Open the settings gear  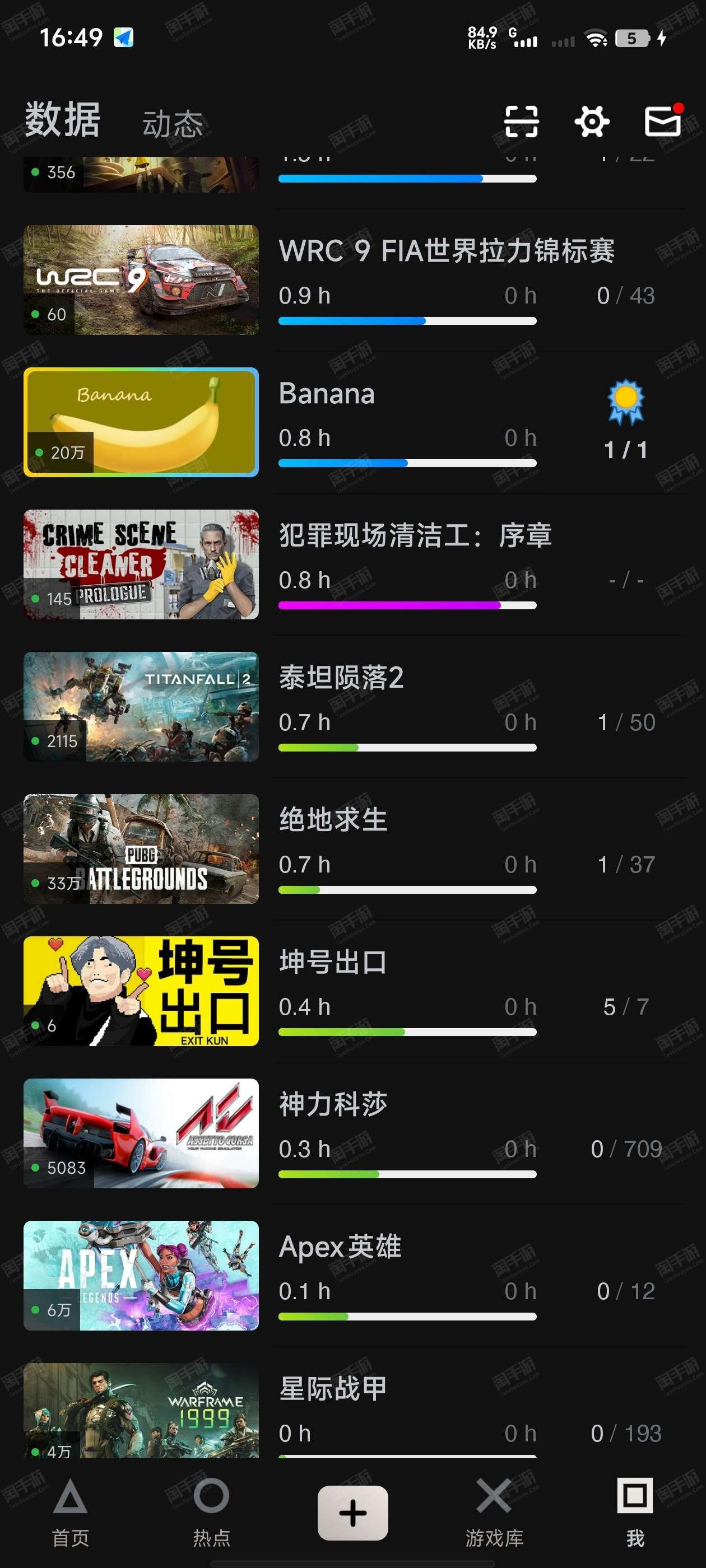coord(592,121)
